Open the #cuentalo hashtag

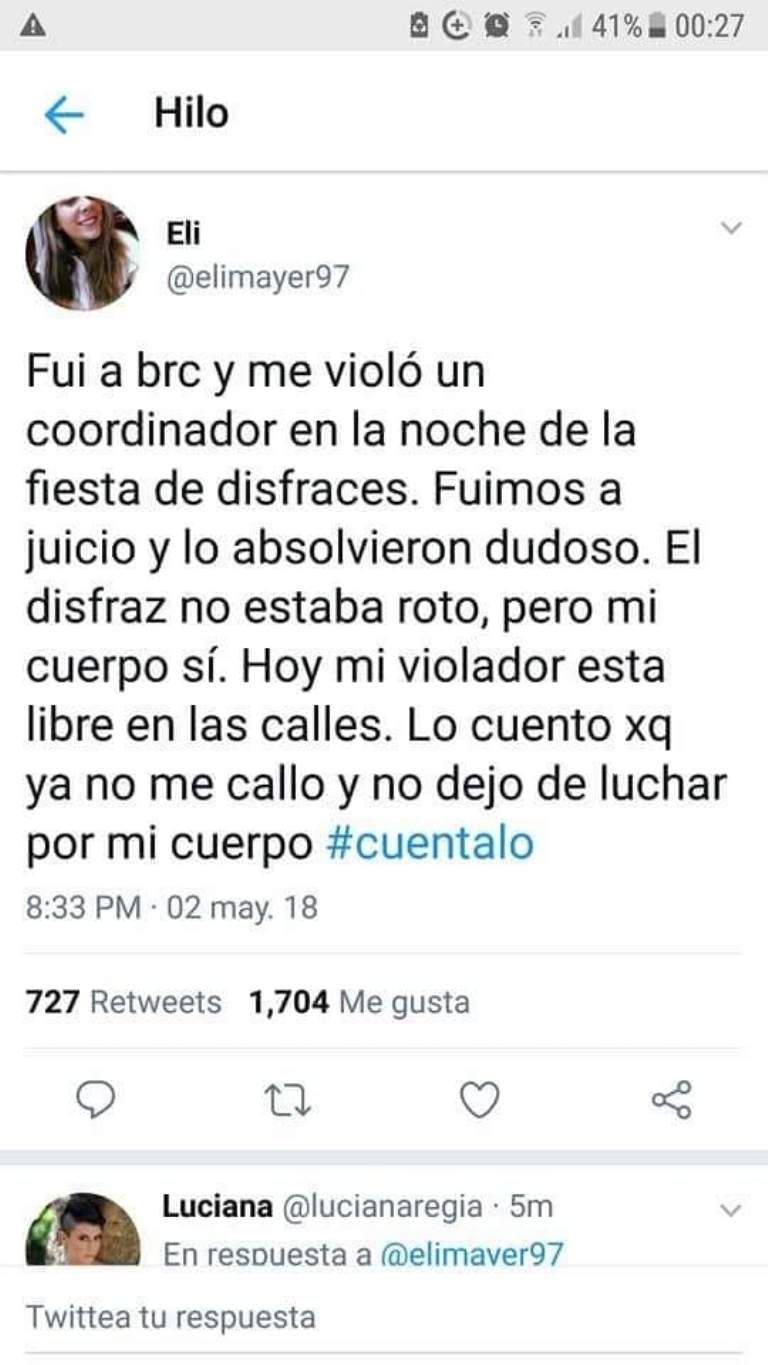click(431, 843)
